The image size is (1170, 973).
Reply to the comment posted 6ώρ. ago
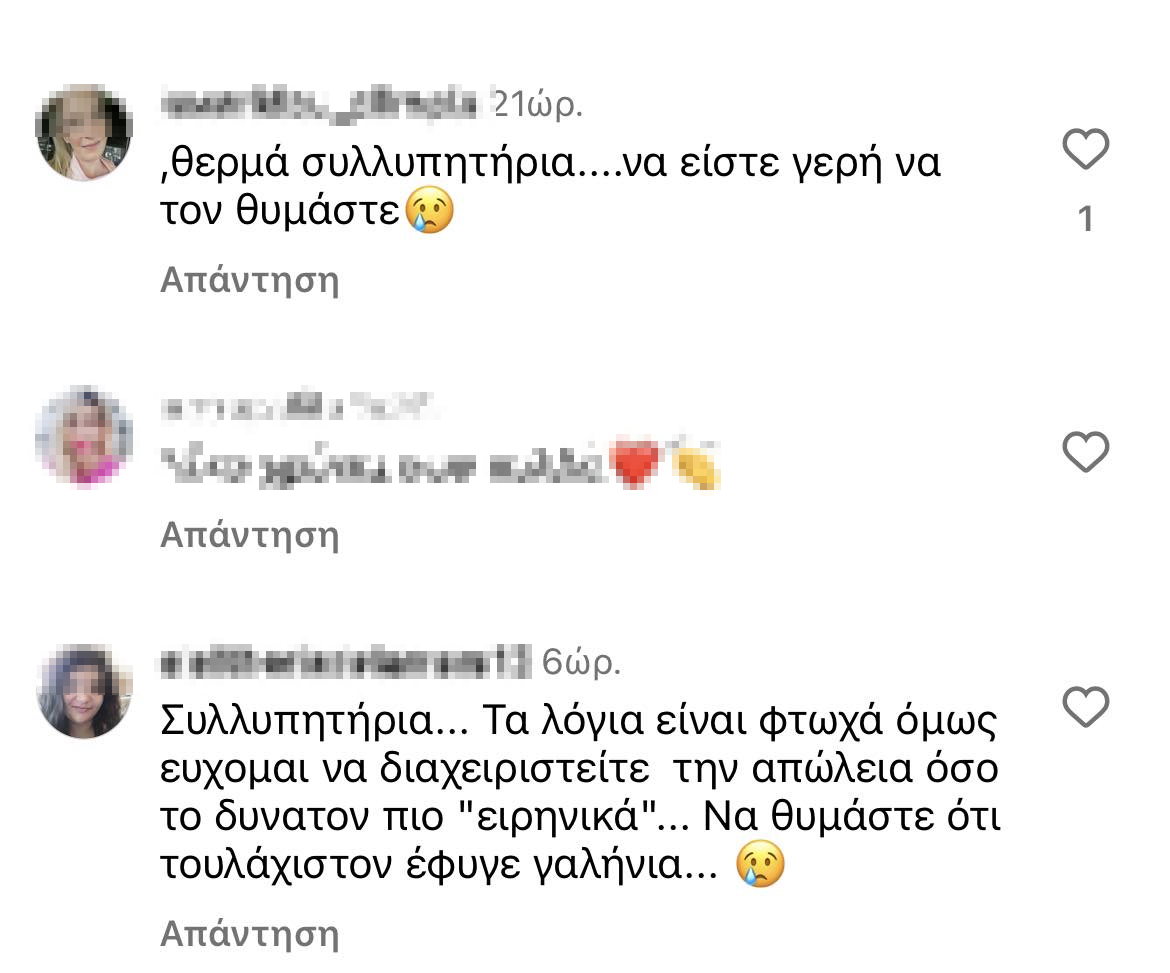(x=250, y=934)
